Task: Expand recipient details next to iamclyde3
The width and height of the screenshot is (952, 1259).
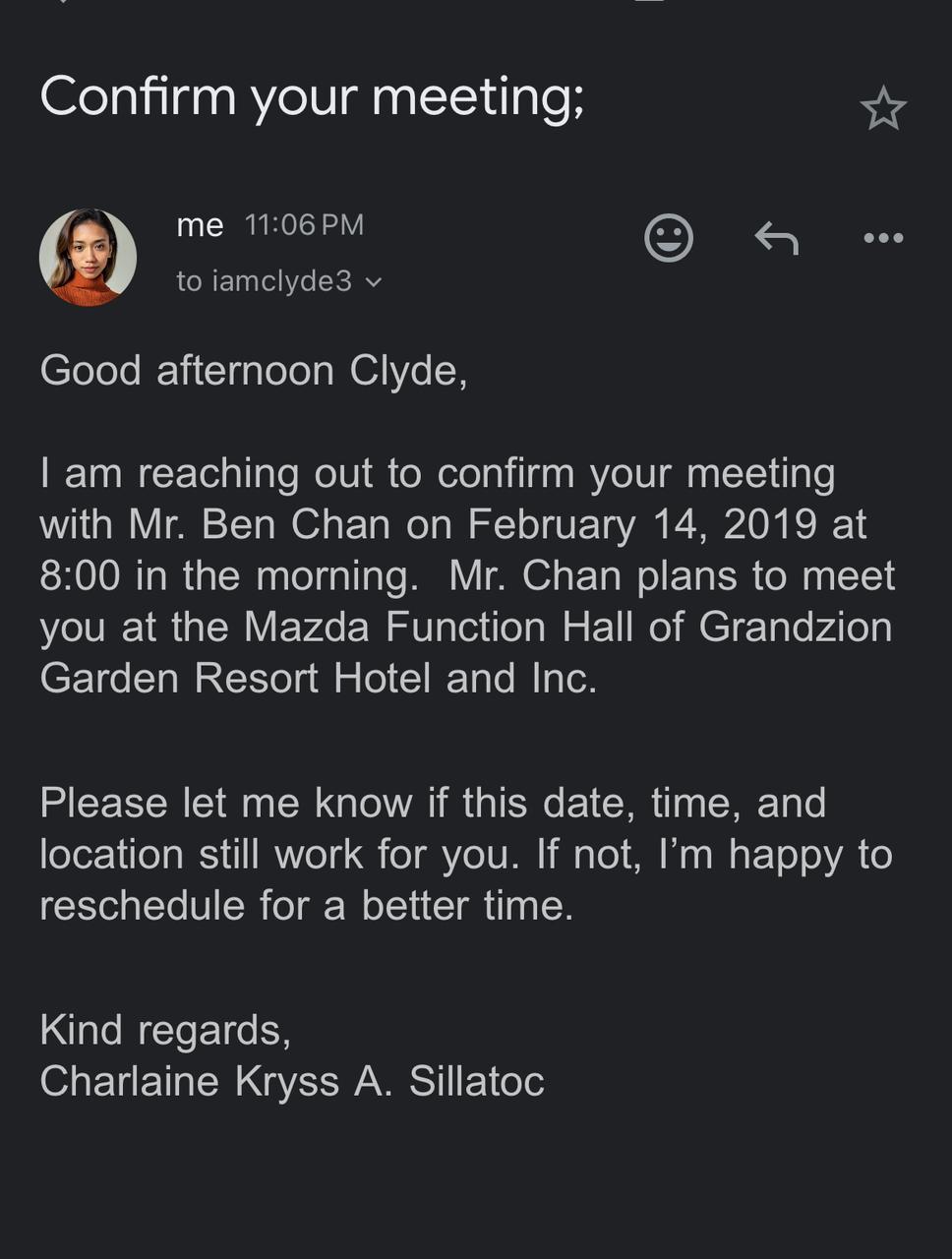Action: [374, 282]
